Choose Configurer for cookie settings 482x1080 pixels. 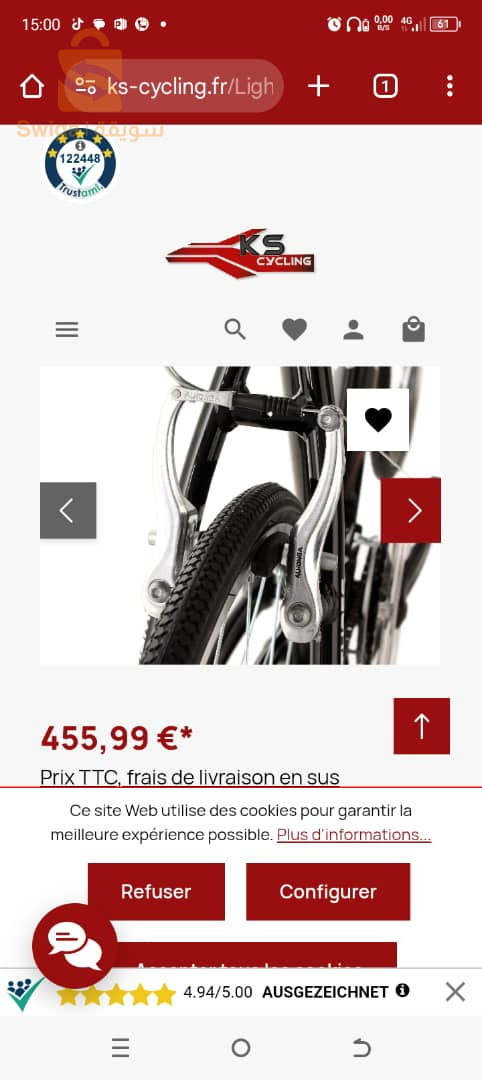[328, 891]
